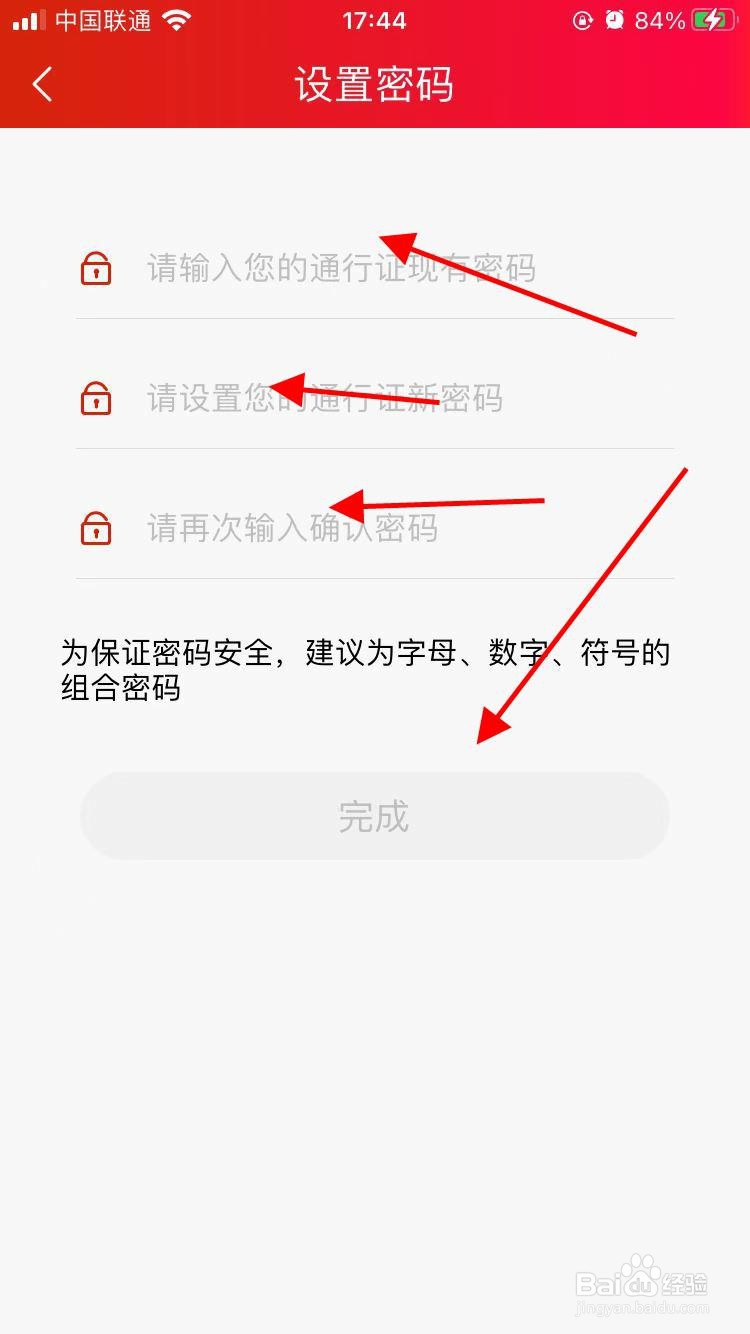This screenshot has width=750, height=1334.
Task: Tap the orientation lock icon in the status bar
Action: (x=582, y=20)
